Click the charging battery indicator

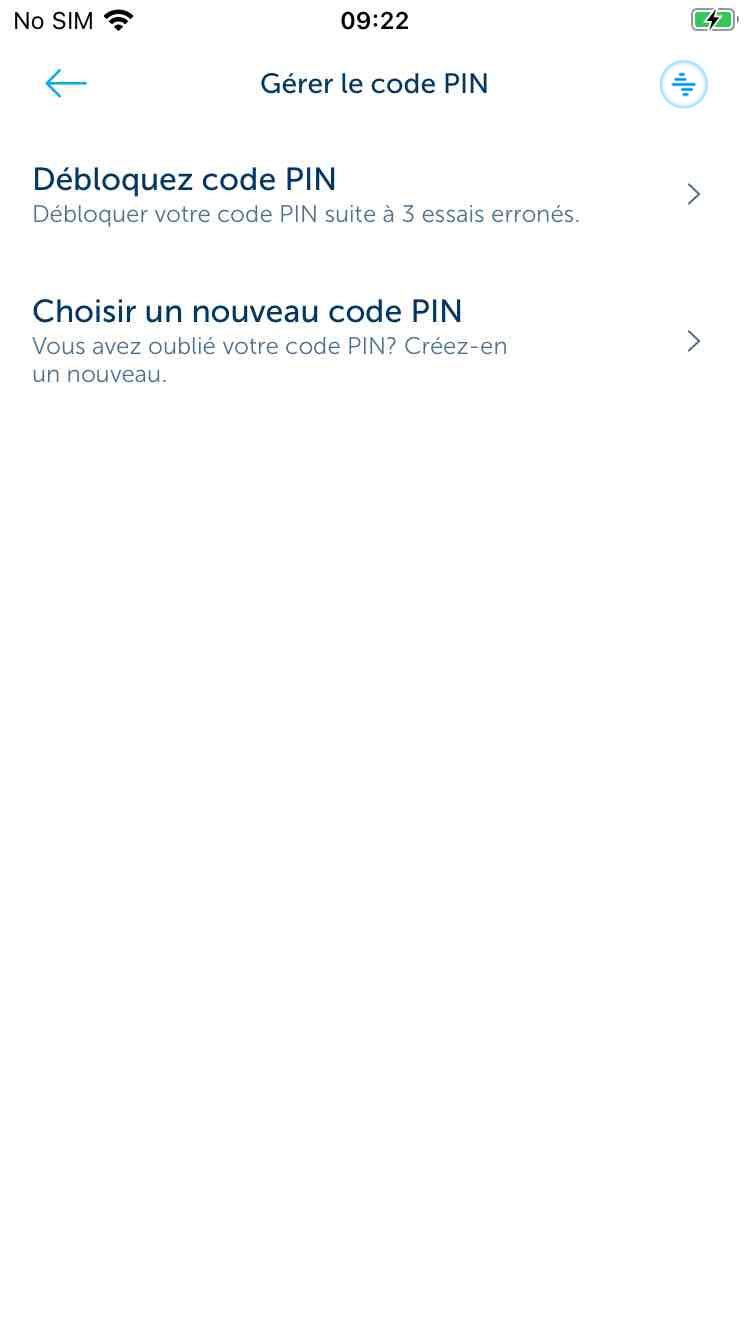(x=714, y=19)
